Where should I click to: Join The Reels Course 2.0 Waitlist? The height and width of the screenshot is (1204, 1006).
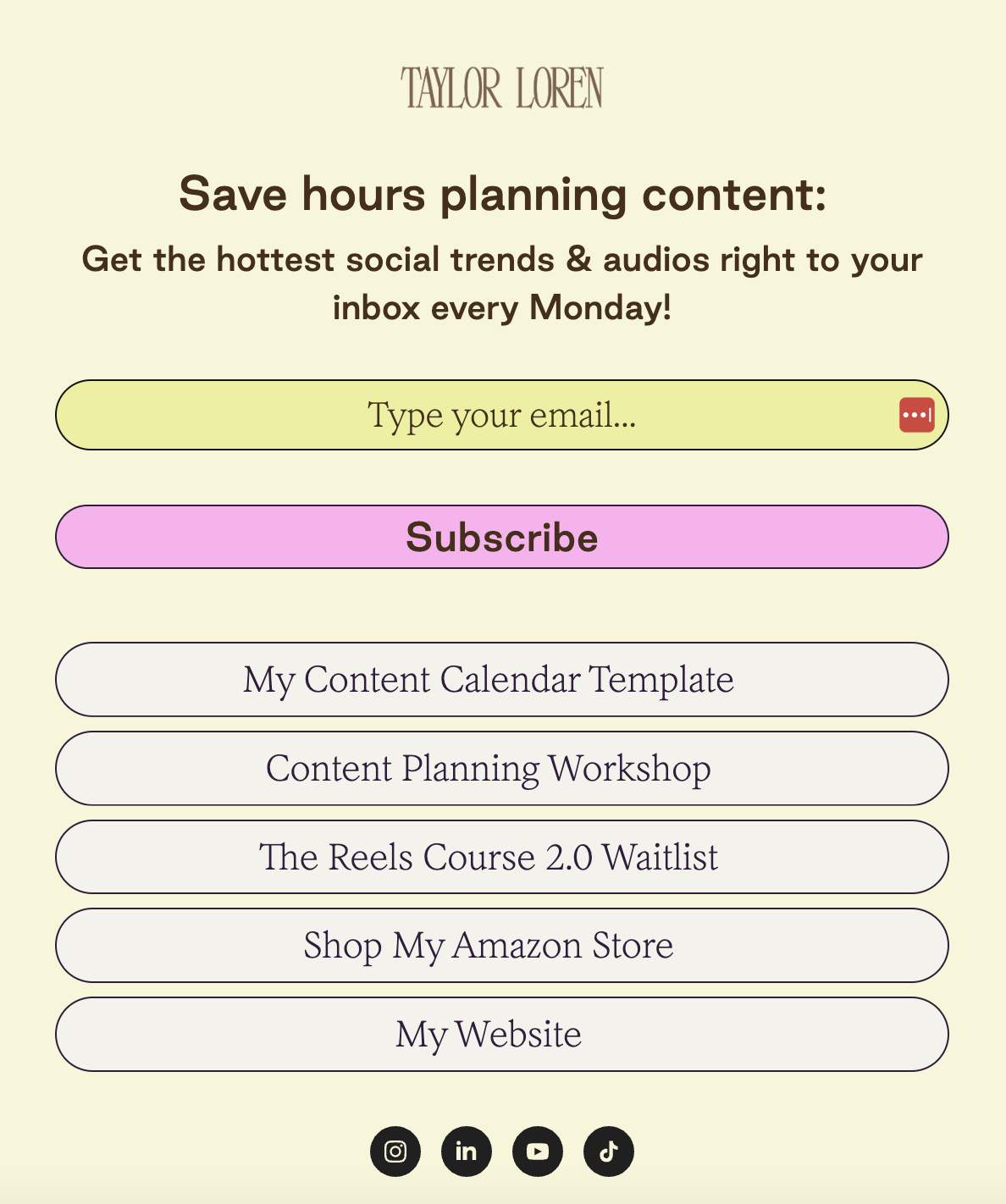pyautogui.click(x=501, y=857)
